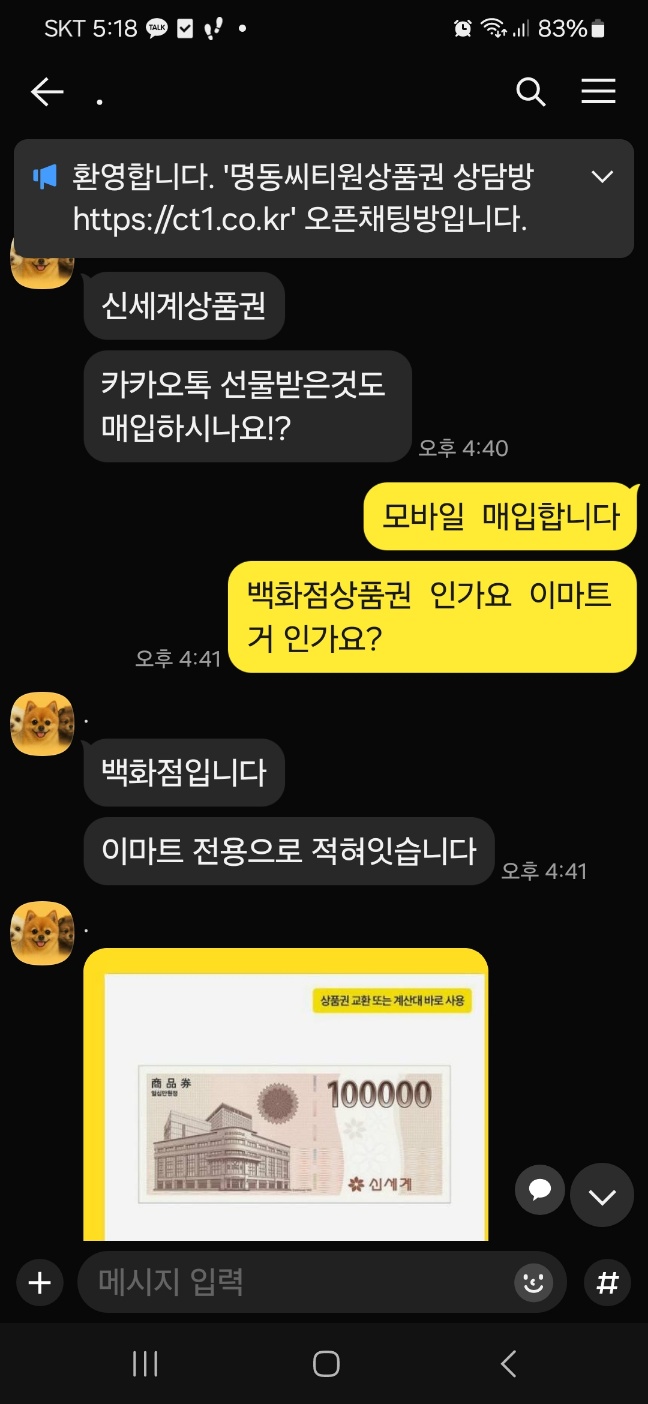Jump to the latest message arrow

coord(602,1196)
